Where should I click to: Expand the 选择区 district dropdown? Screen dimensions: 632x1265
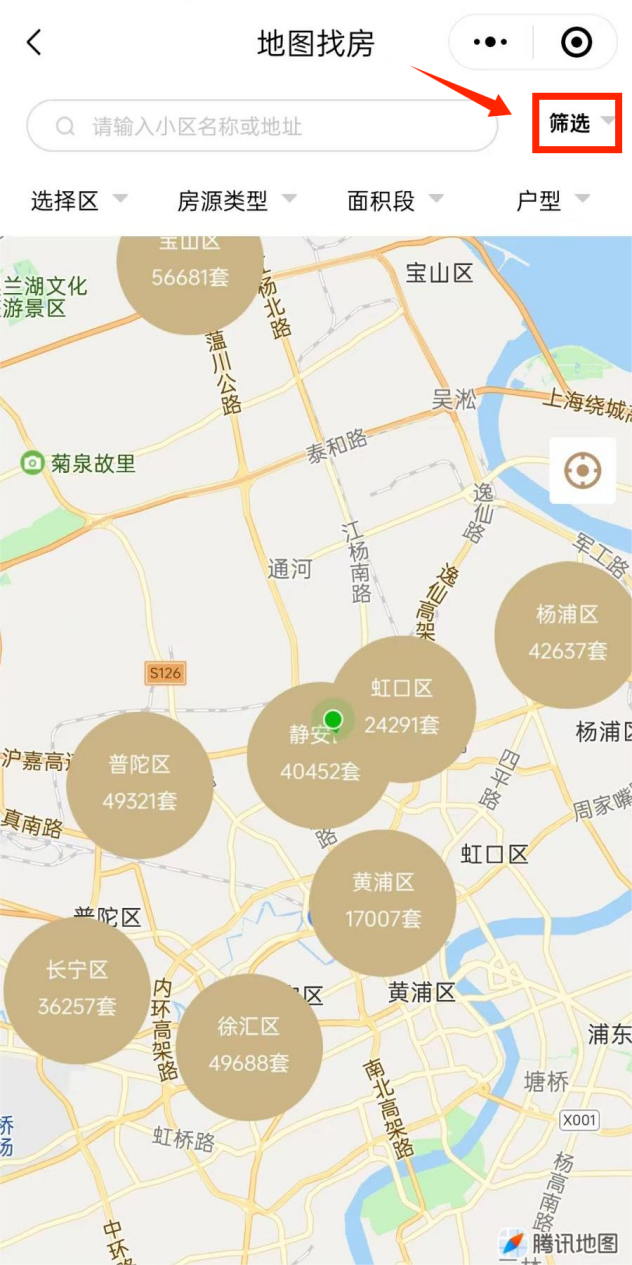(78, 201)
